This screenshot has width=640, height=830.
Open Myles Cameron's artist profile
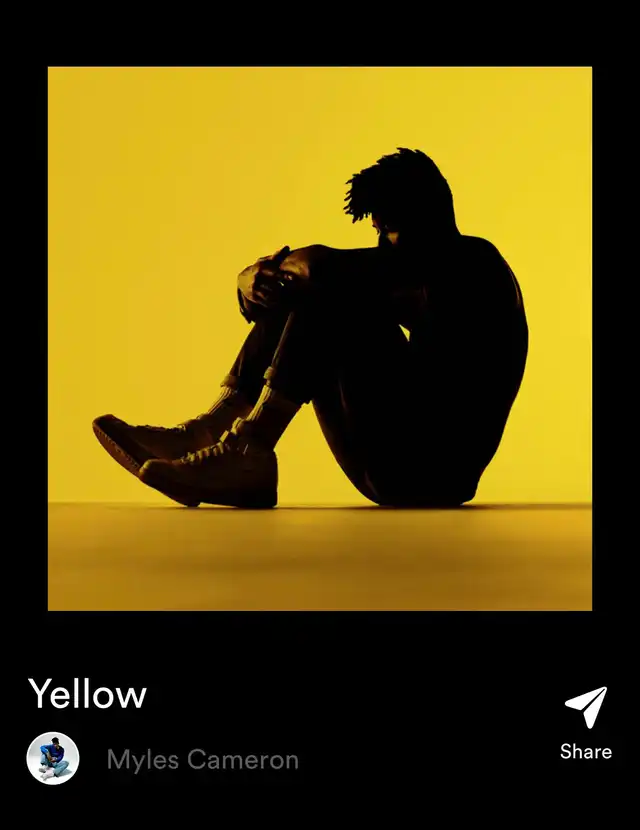pyautogui.click(x=202, y=759)
